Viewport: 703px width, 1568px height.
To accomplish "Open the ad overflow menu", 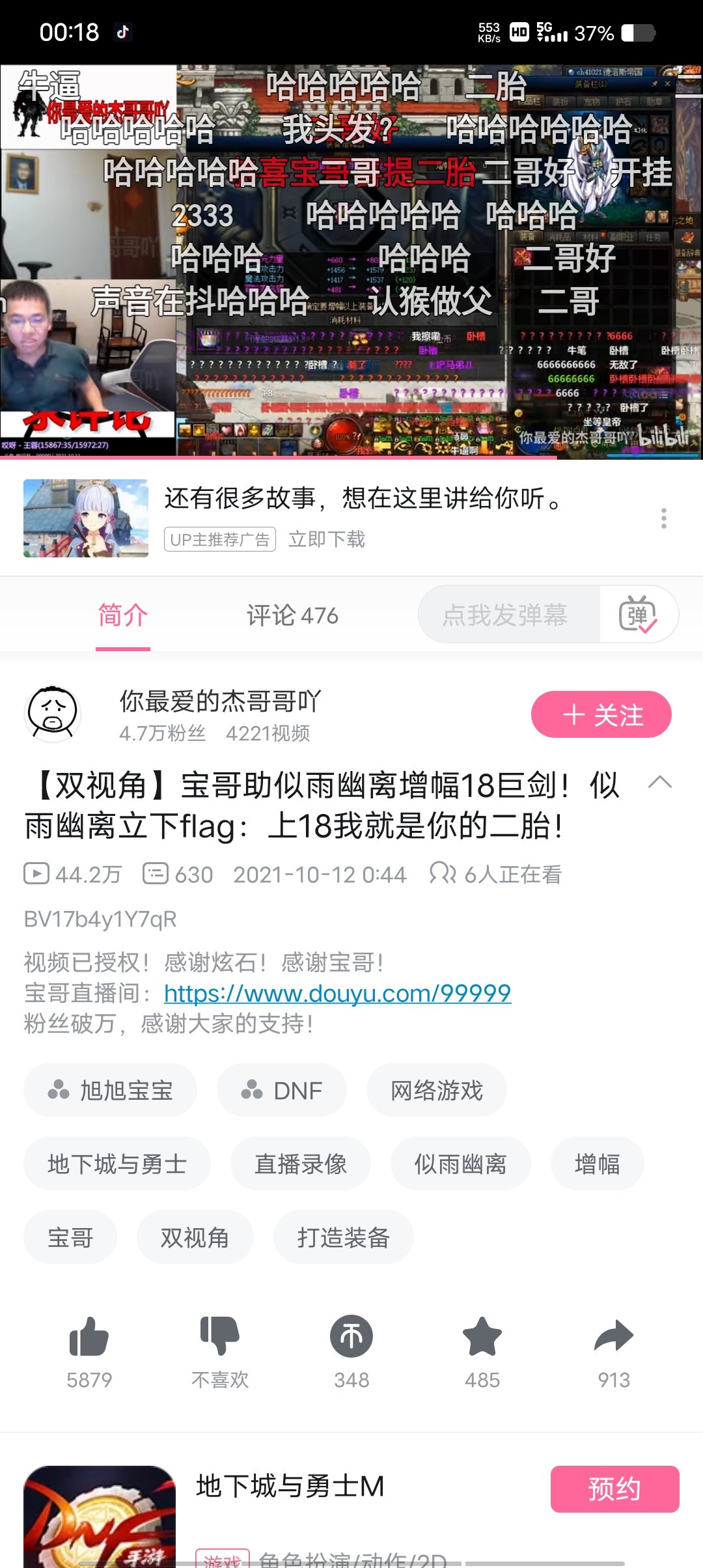I will (663, 518).
